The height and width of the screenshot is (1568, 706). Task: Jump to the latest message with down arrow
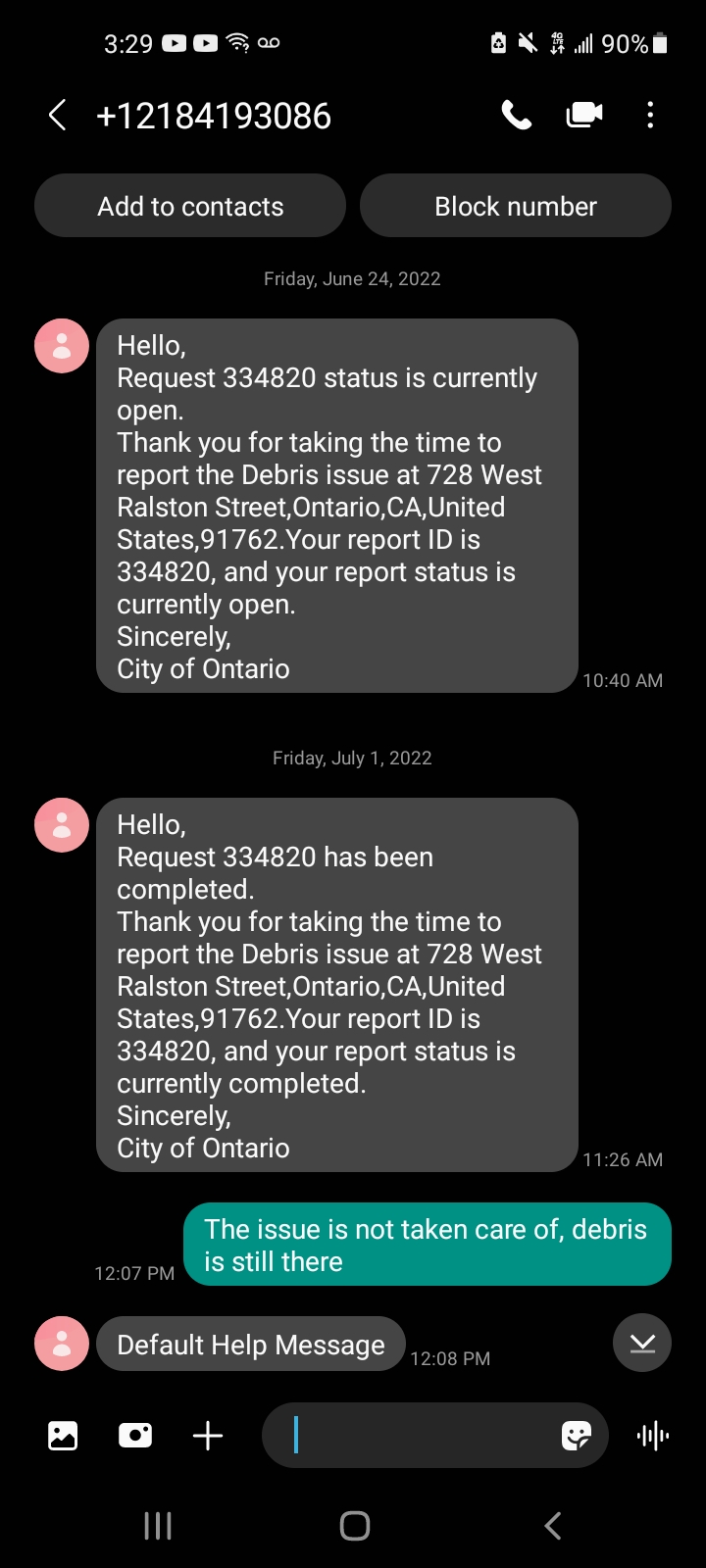[x=642, y=1343]
